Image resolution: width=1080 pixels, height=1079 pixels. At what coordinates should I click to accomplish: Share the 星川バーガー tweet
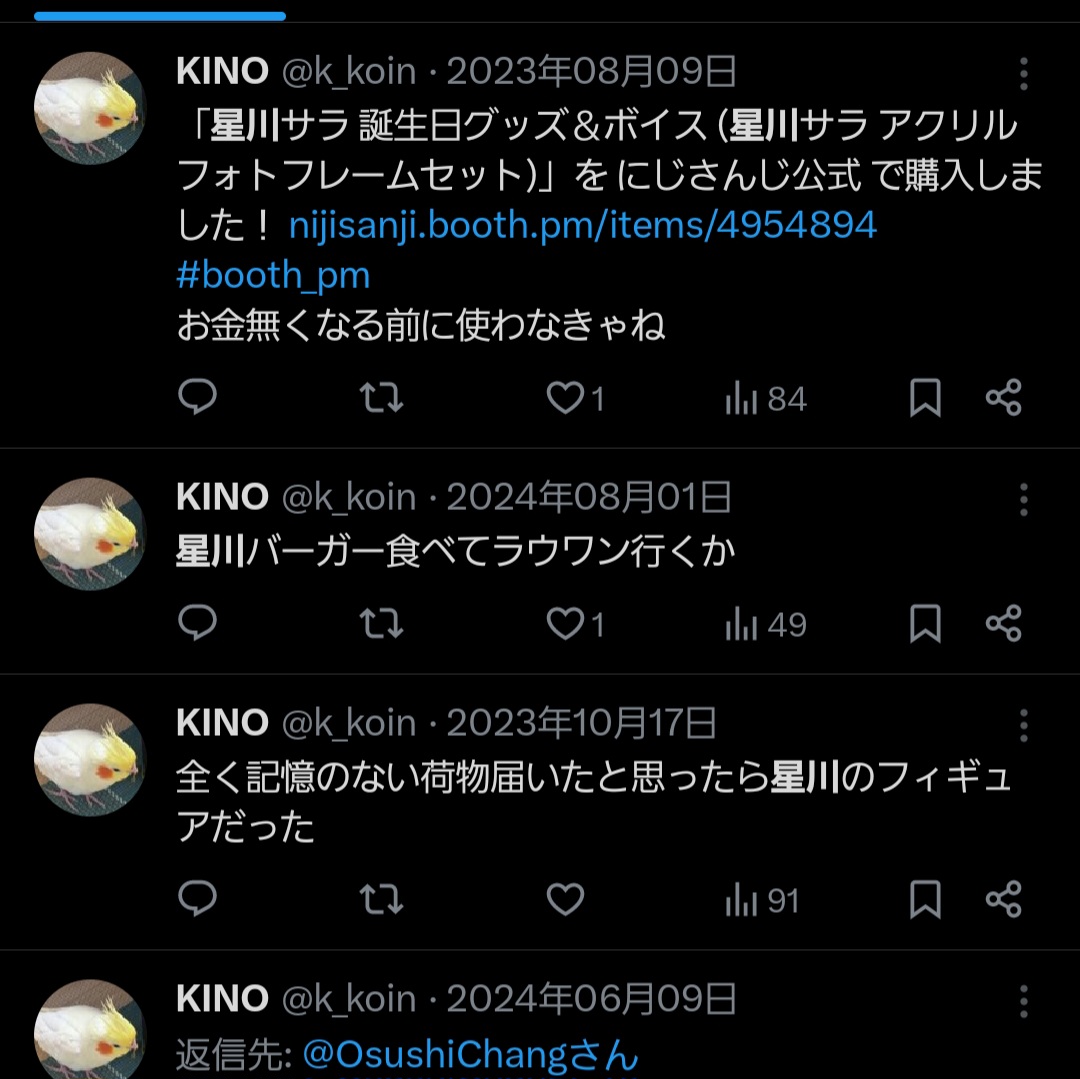tap(1003, 624)
